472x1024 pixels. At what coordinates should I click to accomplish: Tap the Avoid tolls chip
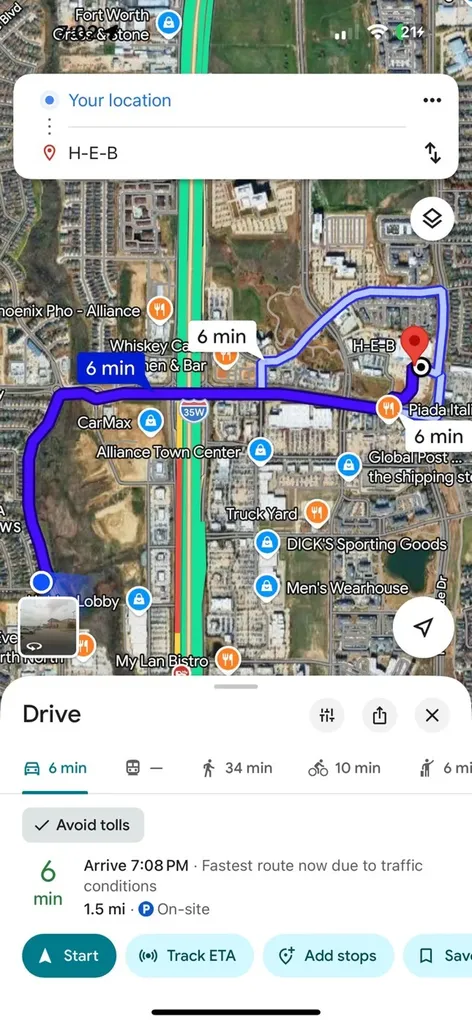point(83,825)
